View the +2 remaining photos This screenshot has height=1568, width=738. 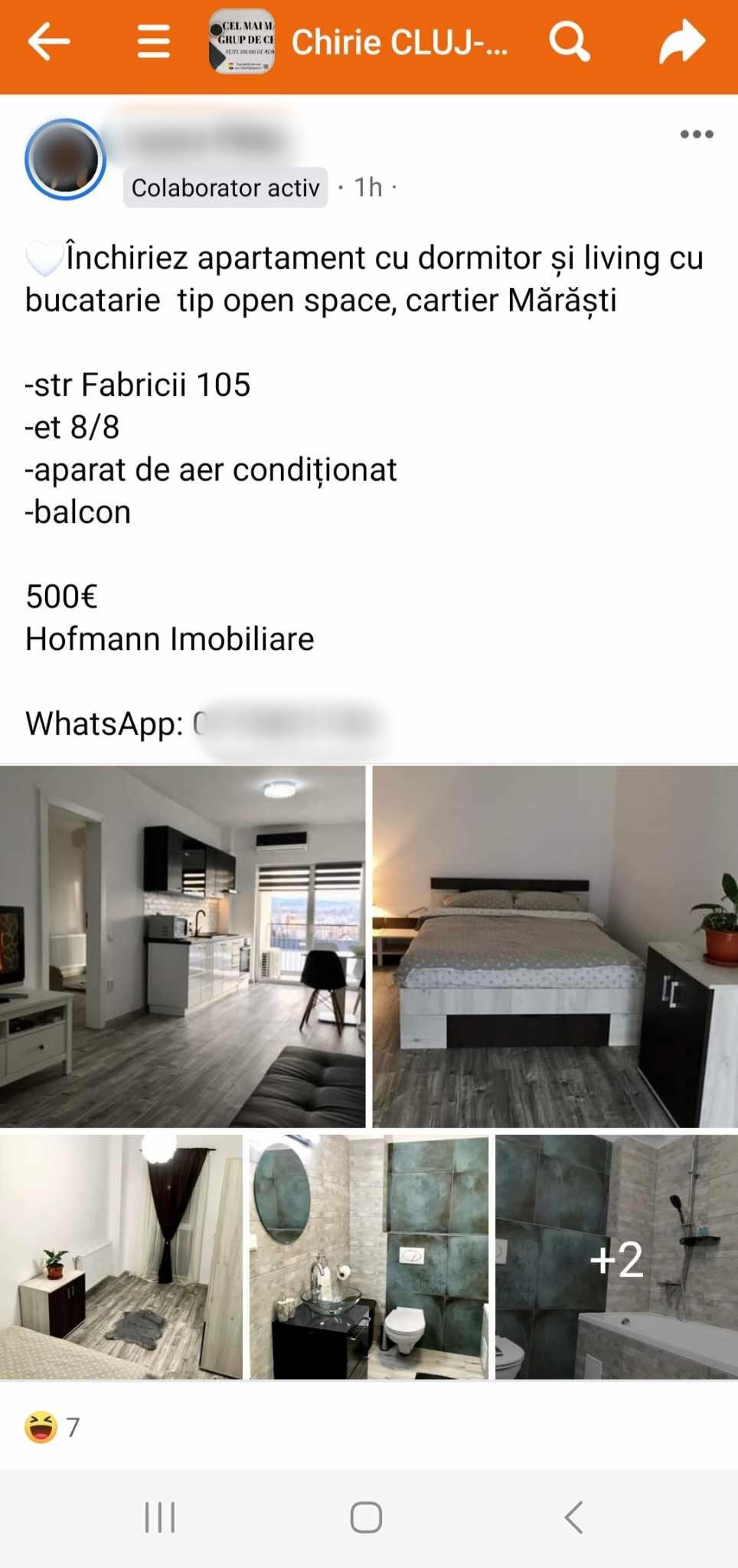click(616, 1257)
